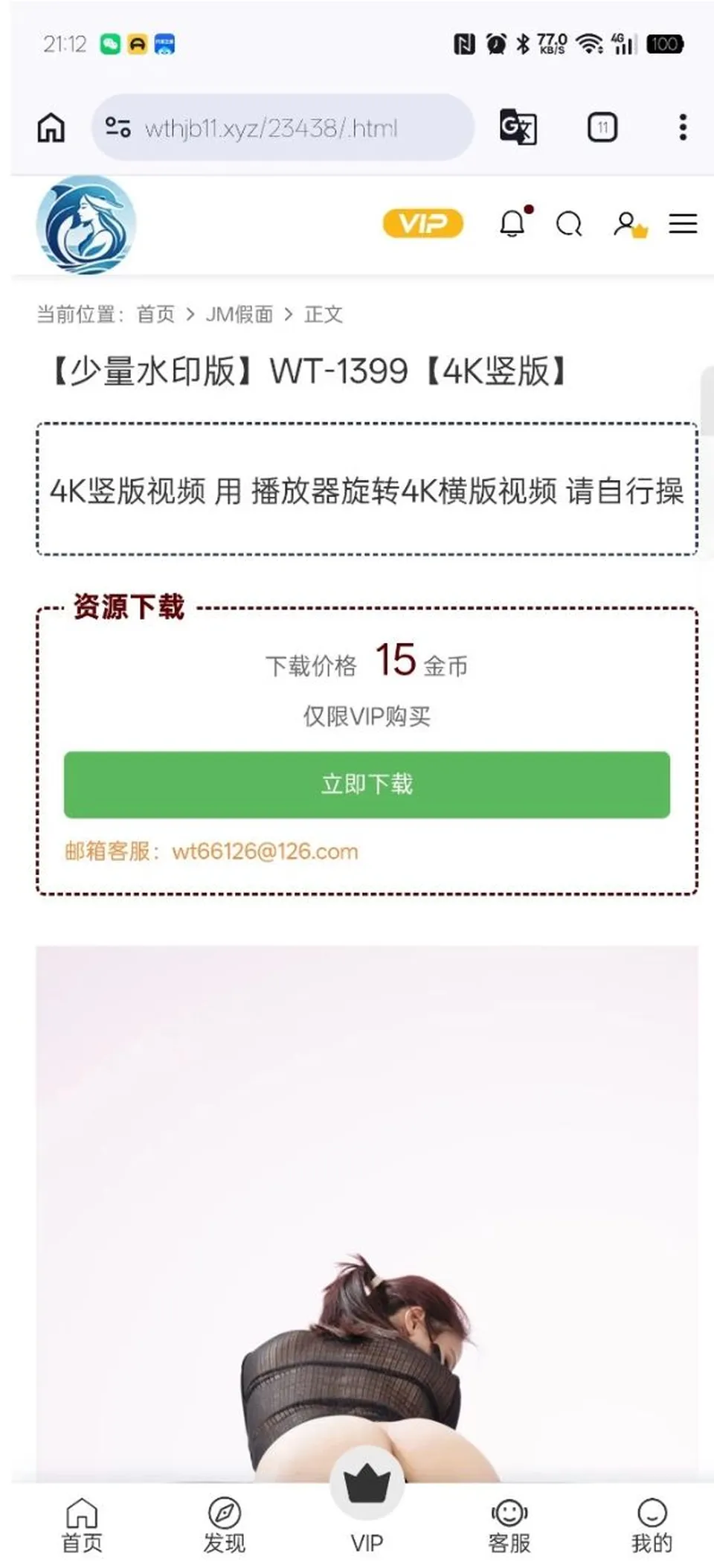
Task: Go to the 我的 tab
Action: coord(652,1526)
